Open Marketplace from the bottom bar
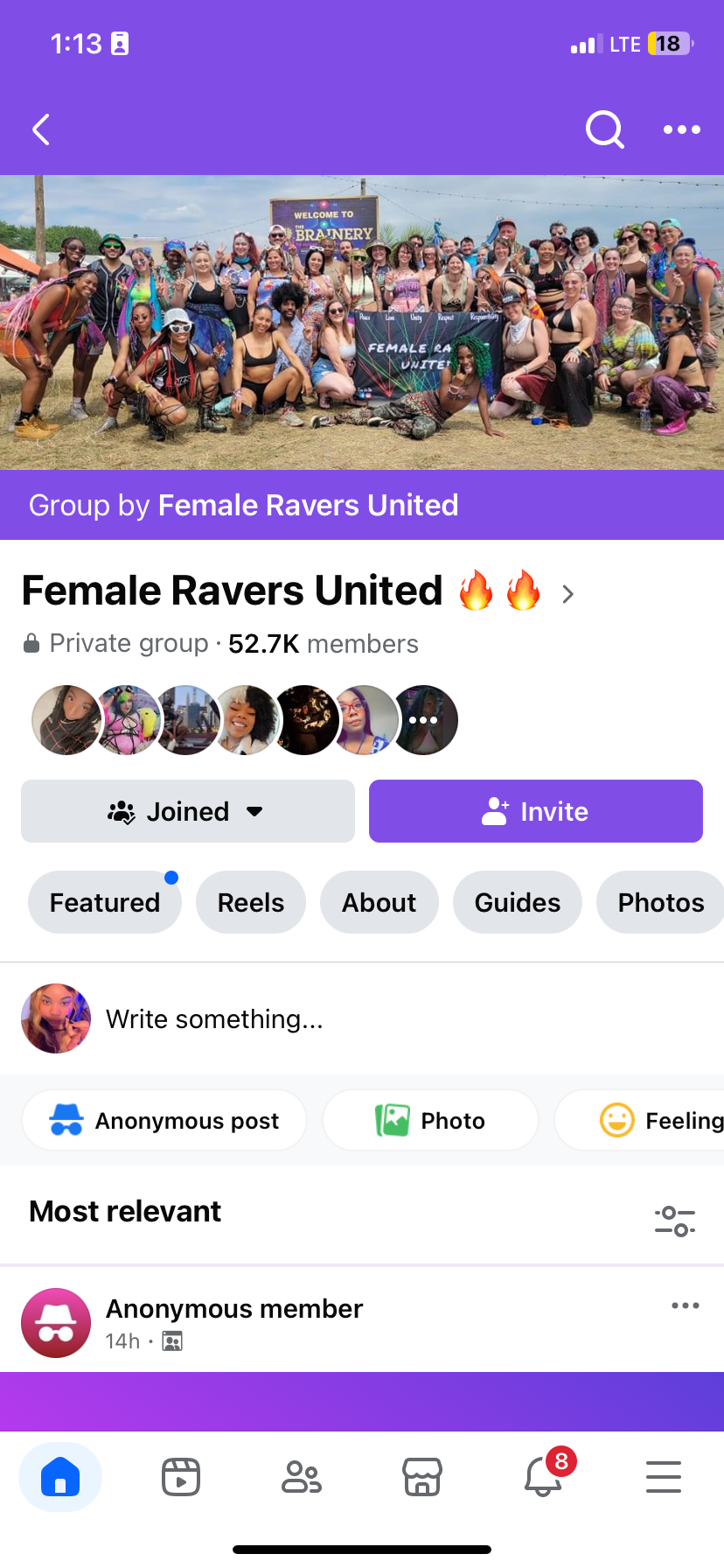The width and height of the screenshot is (724, 1568). [422, 1477]
